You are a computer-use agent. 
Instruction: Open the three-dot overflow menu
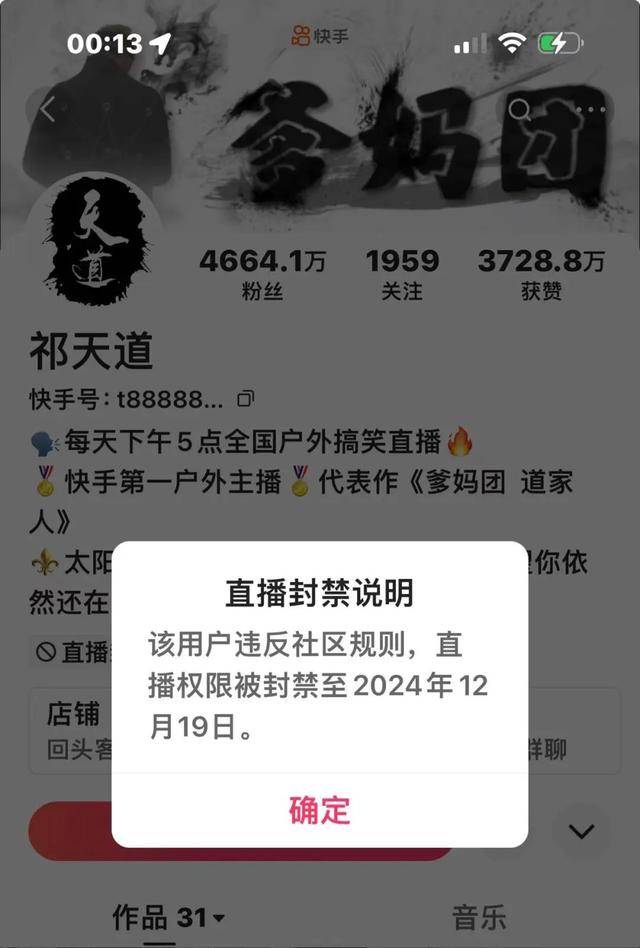point(589,109)
